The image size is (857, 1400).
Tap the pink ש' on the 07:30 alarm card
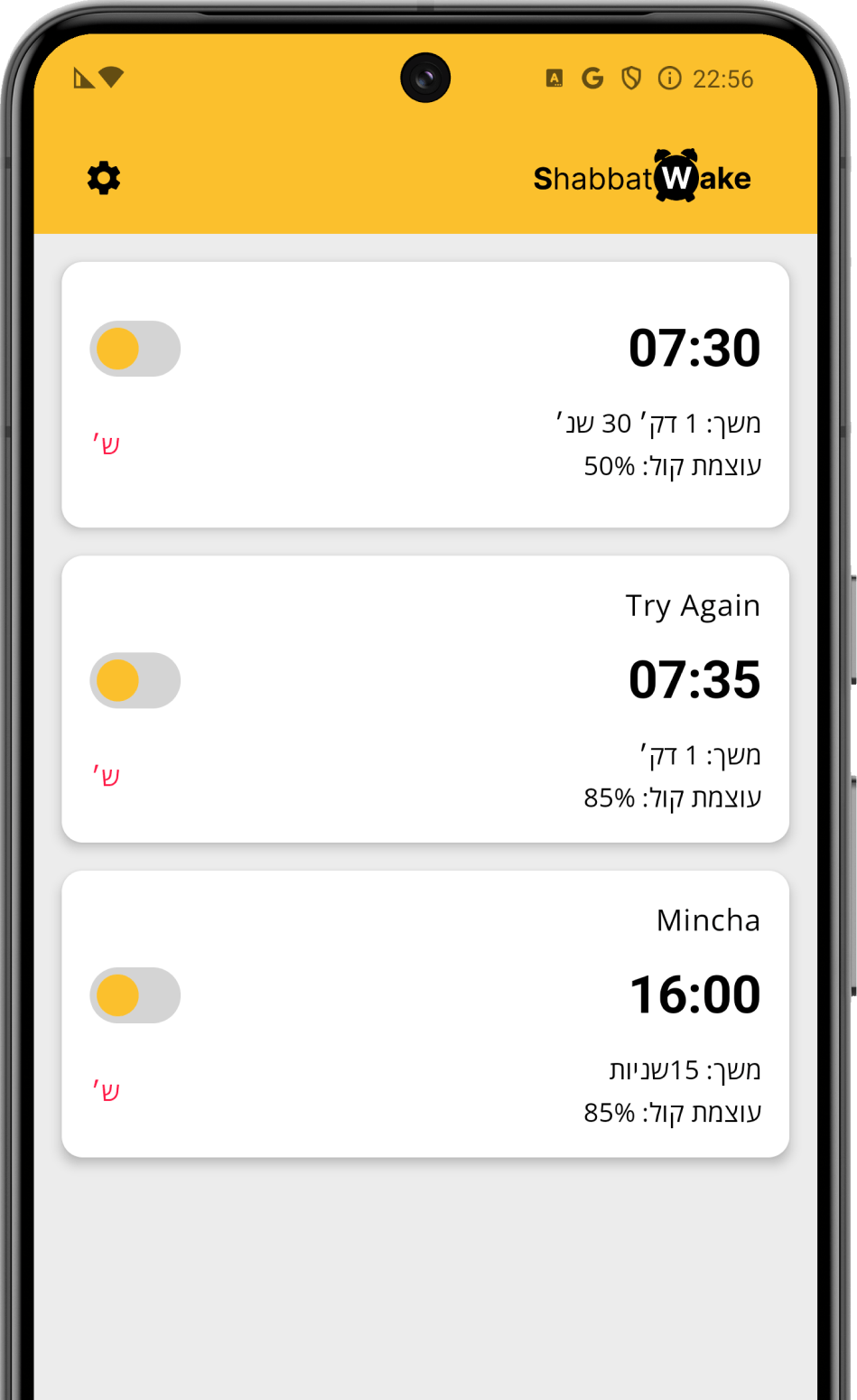click(108, 443)
